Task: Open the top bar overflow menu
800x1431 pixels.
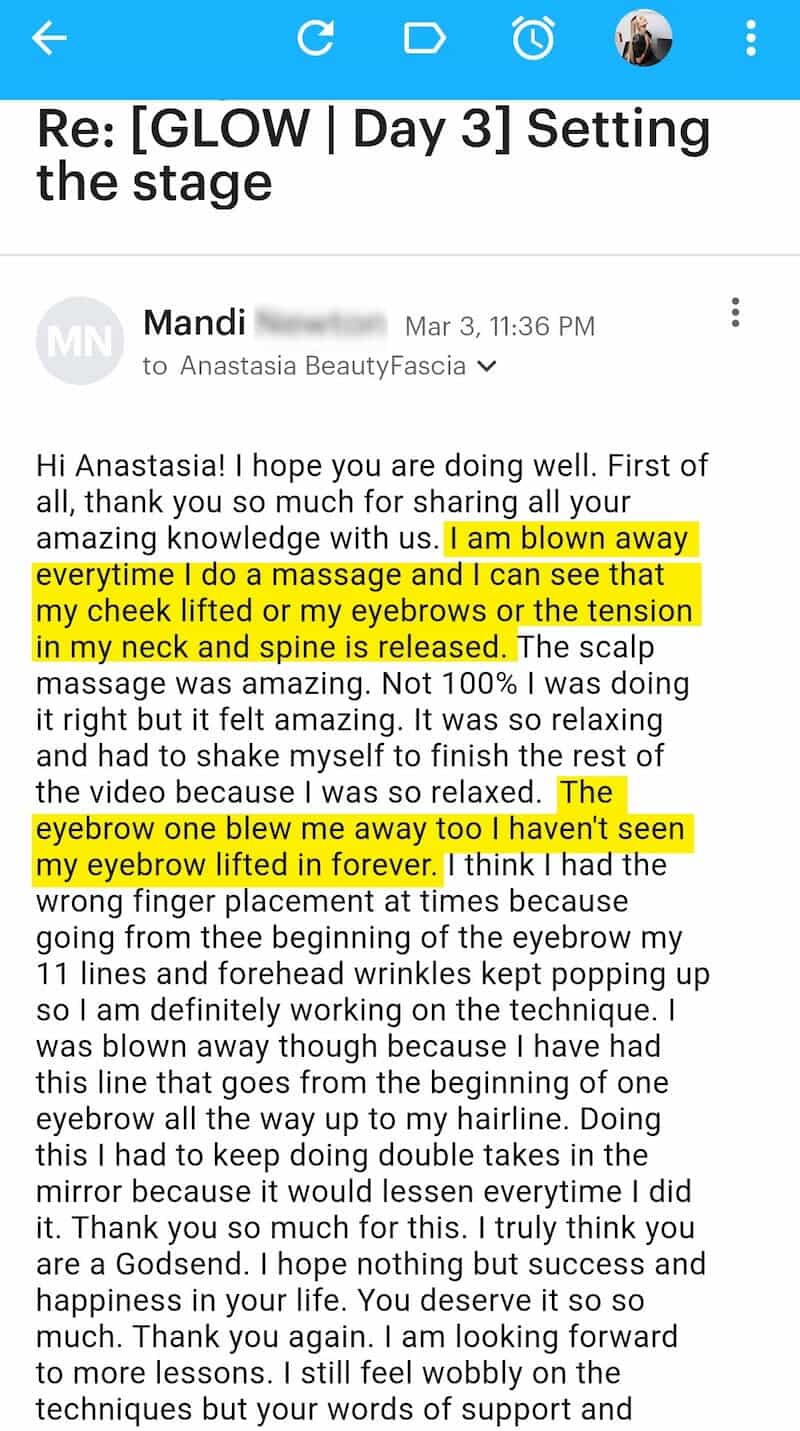Action: click(x=750, y=39)
